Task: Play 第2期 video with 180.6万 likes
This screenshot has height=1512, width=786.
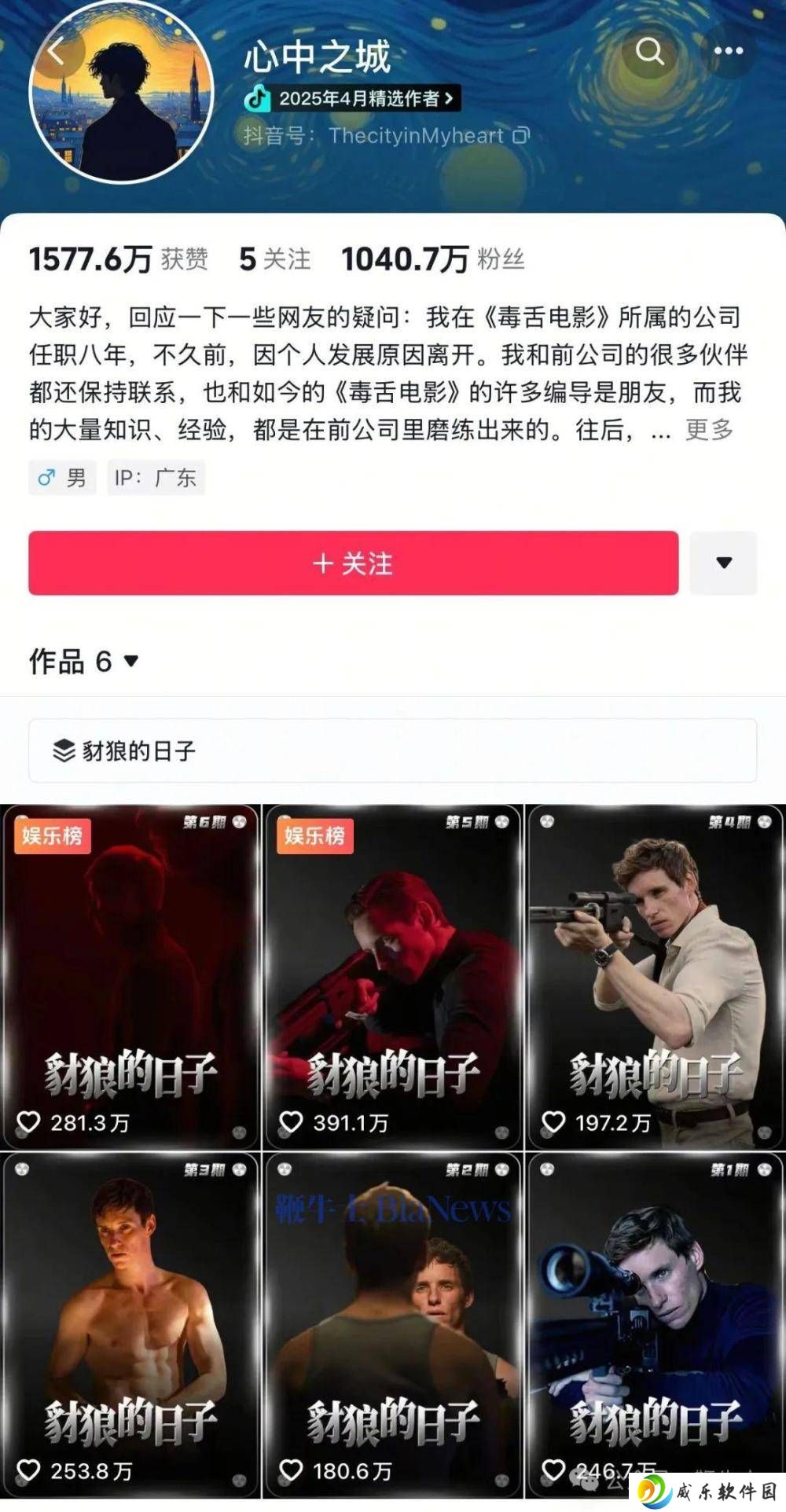Action: pyautogui.click(x=393, y=1324)
